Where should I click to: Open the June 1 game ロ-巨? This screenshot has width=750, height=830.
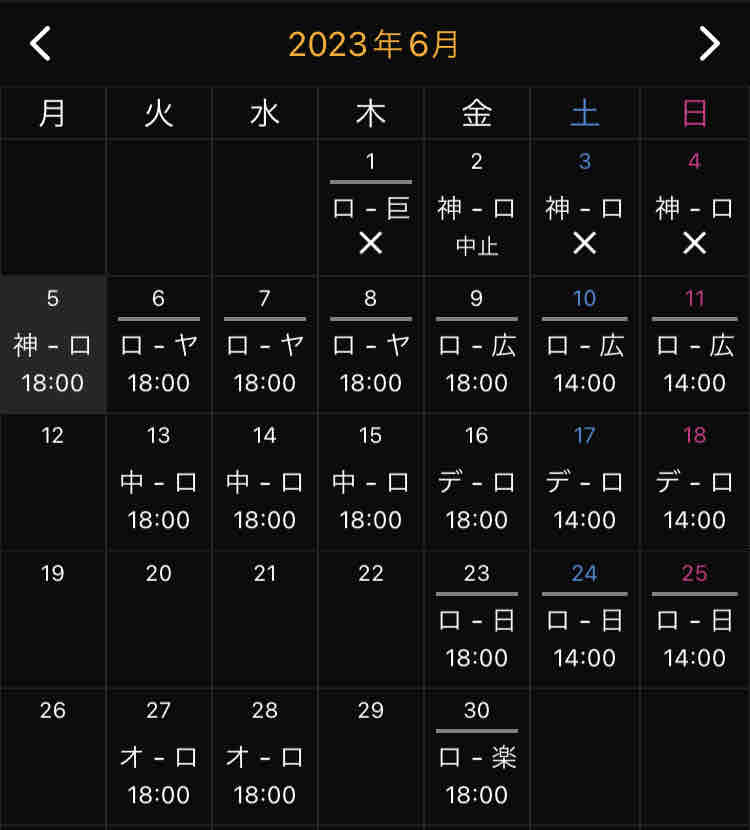pyautogui.click(x=371, y=207)
